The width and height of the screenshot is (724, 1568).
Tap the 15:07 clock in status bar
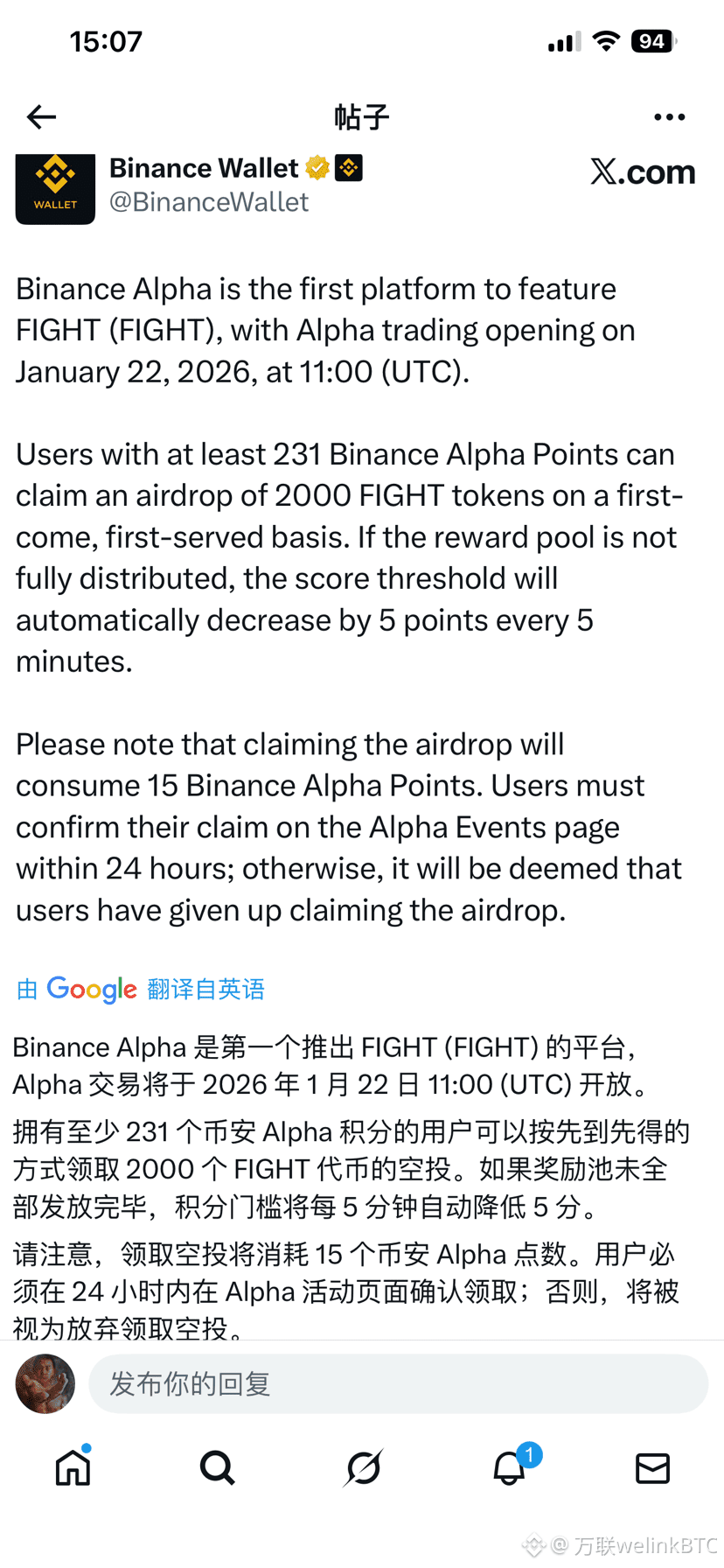pyautogui.click(x=106, y=40)
